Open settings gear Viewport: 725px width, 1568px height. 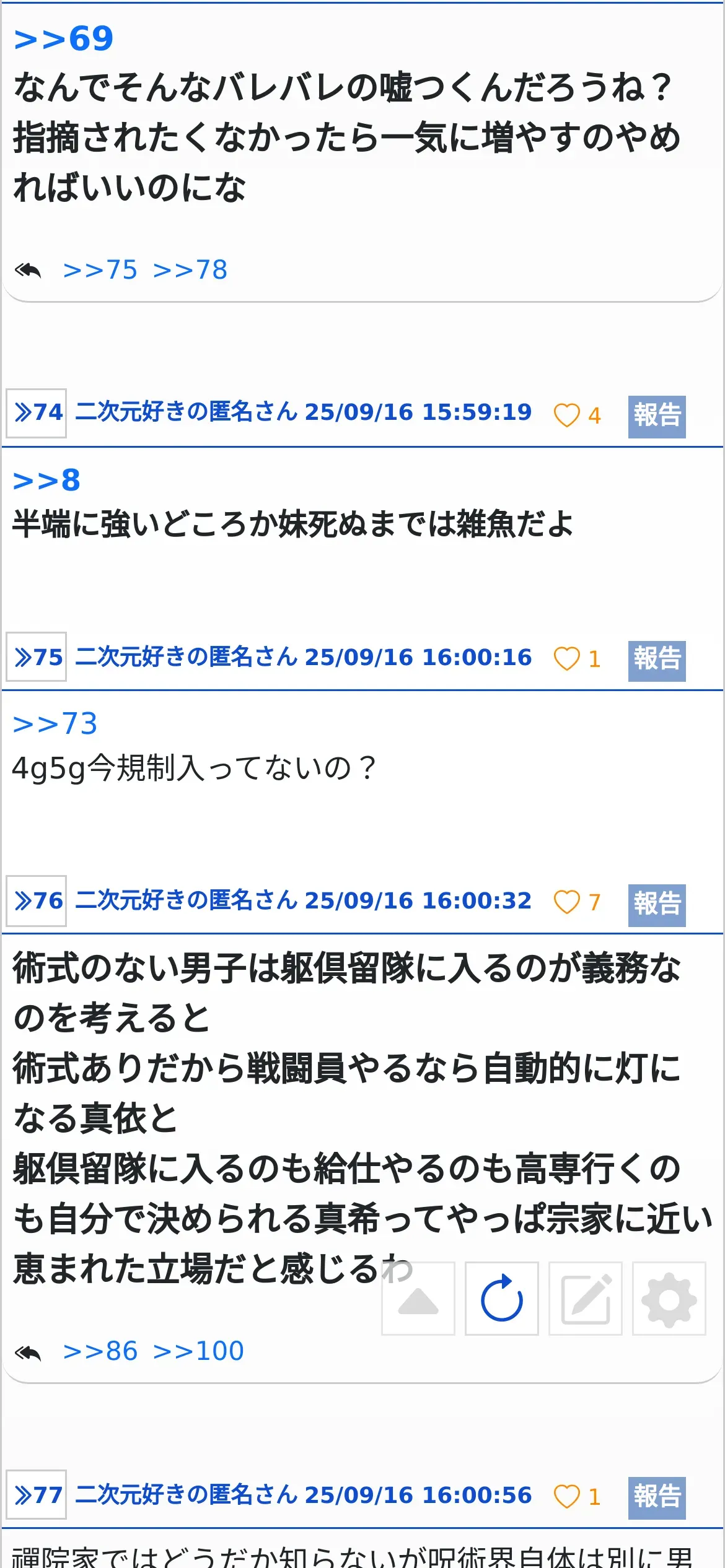click(x=669, y=1299)
